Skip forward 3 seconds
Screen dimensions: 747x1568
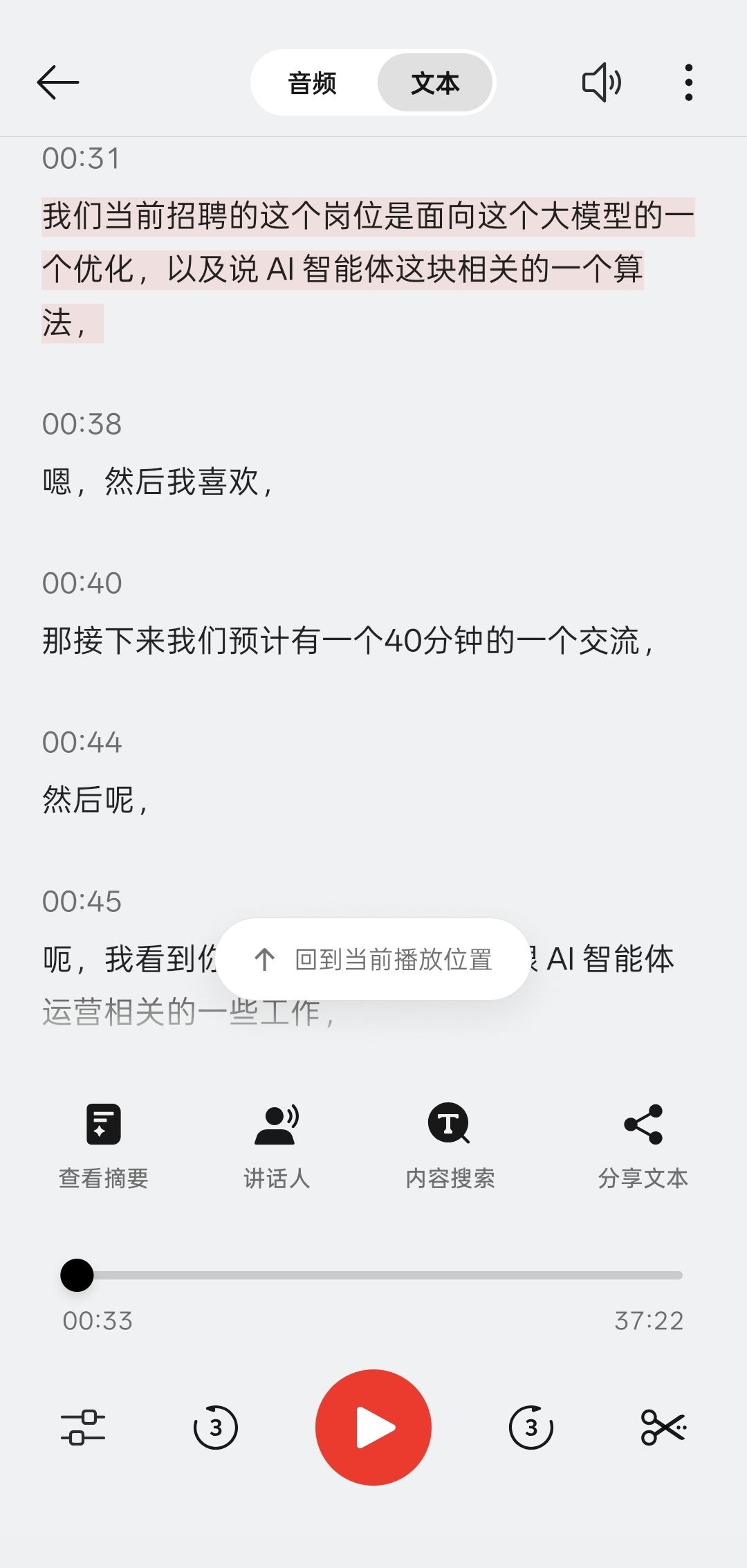pos(531,1428)
